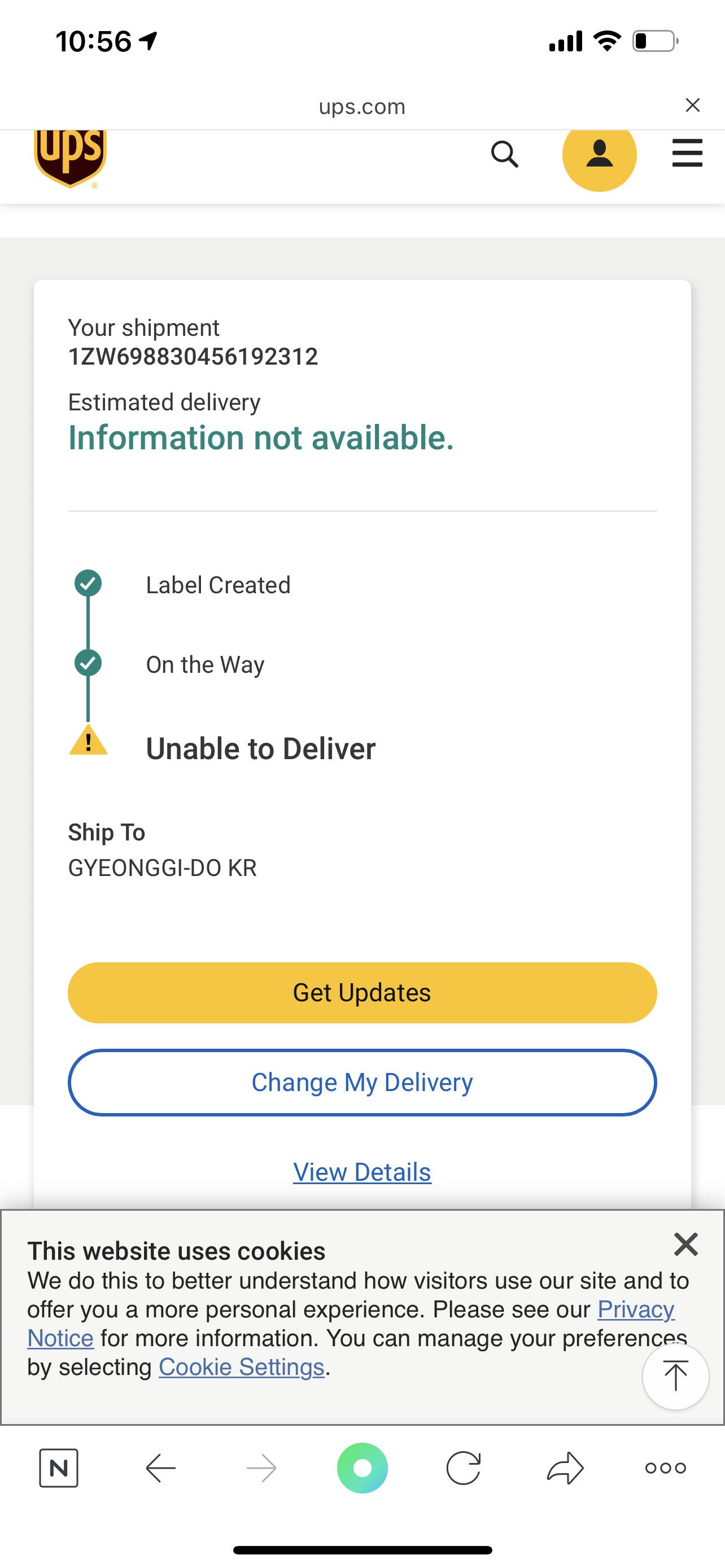Open the browser more options menu
725x1568 pixels.
[666, 1468]
